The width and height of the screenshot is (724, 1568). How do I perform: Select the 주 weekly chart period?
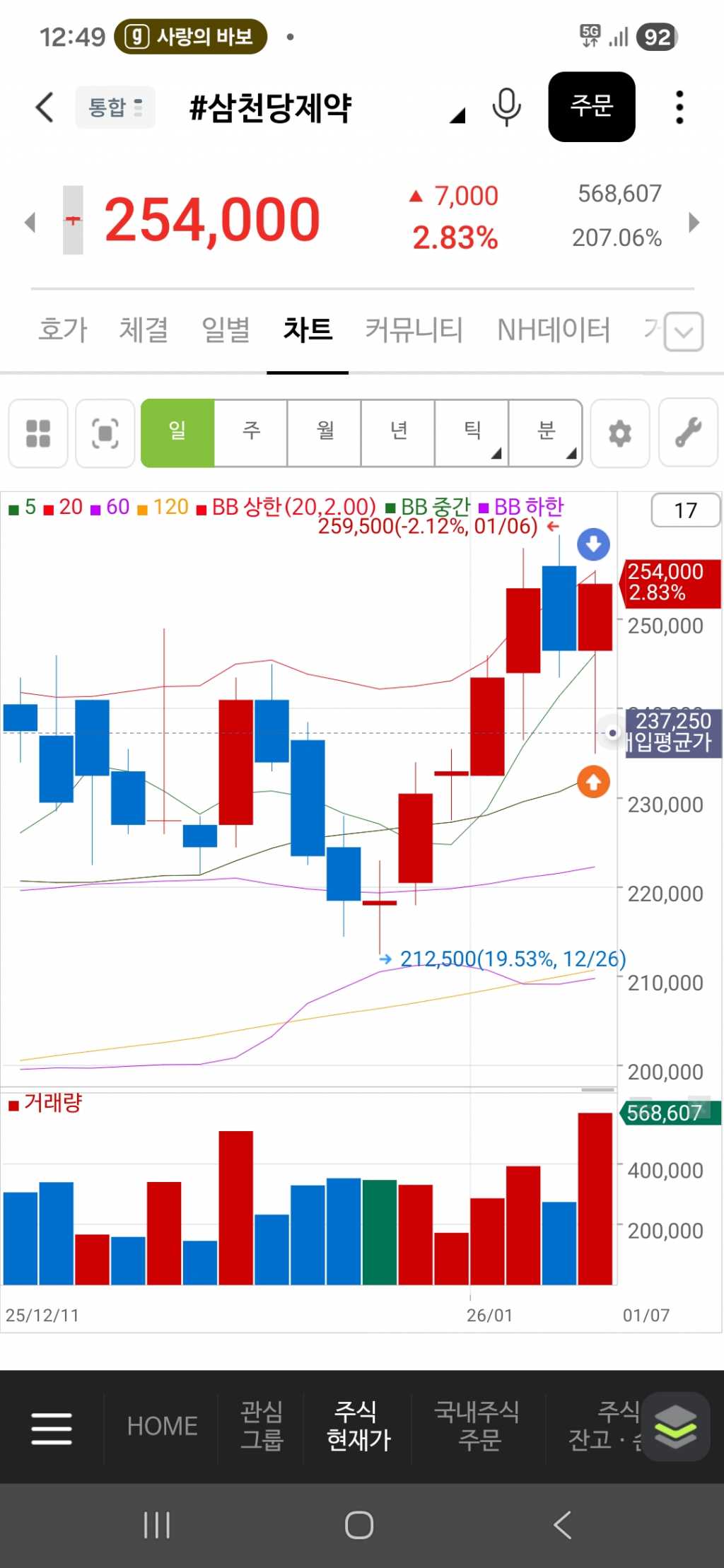(251, 433)
